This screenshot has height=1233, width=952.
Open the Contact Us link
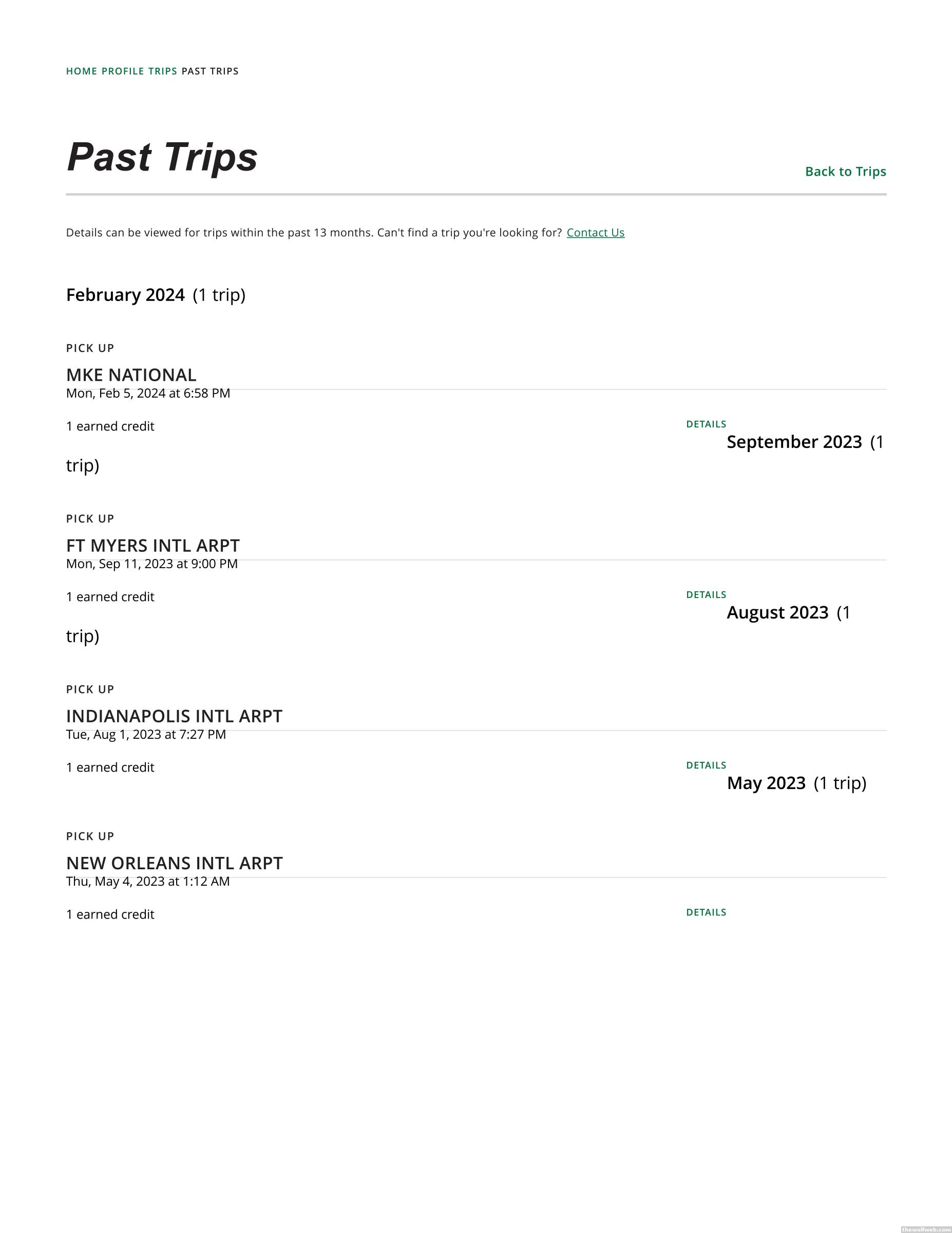tap(595, 233)
